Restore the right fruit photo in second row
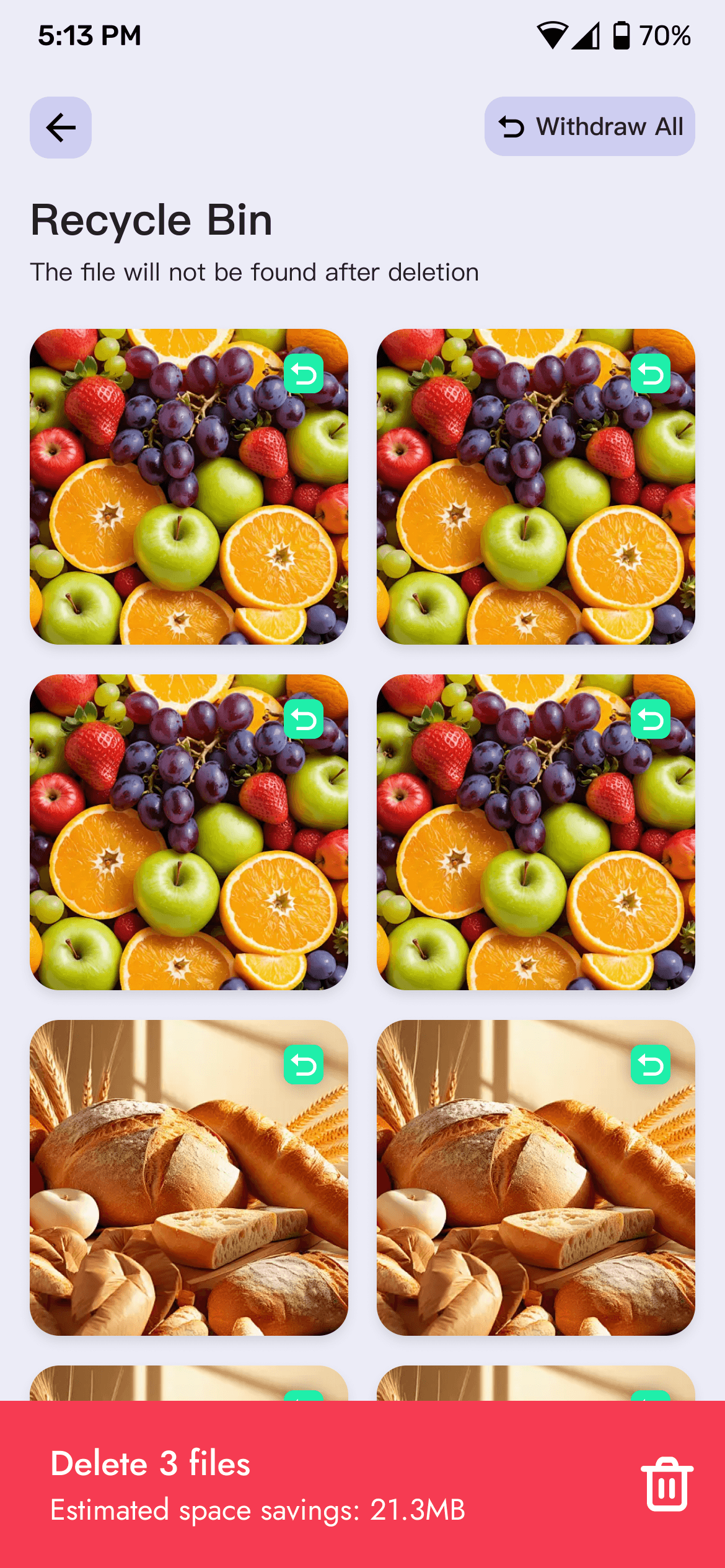This screenshot has width=725, height=1568. (650, 719)
